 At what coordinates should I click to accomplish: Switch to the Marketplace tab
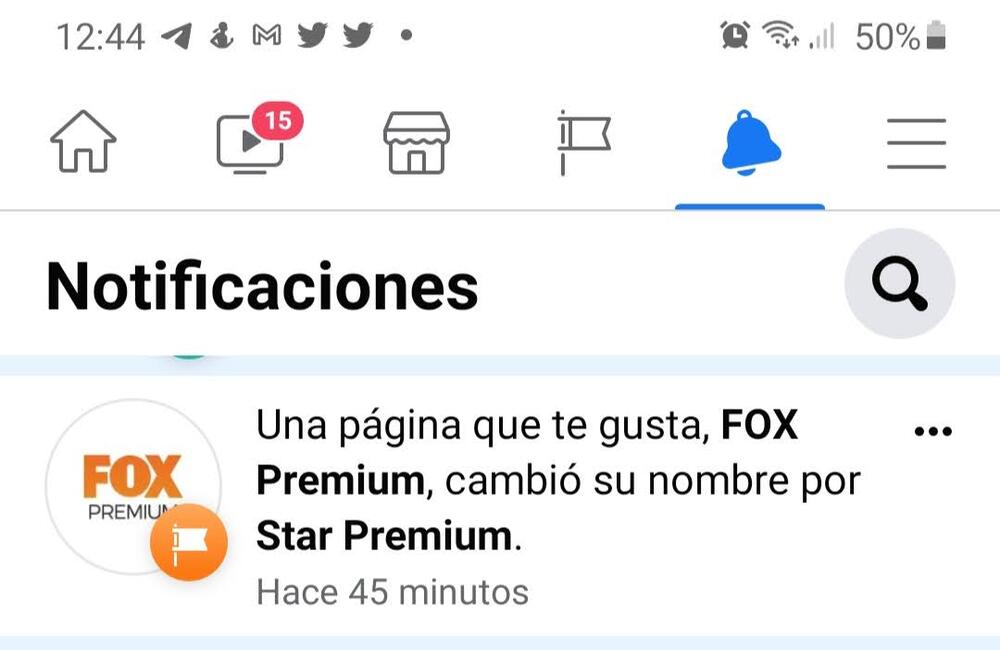pos(417,143)
